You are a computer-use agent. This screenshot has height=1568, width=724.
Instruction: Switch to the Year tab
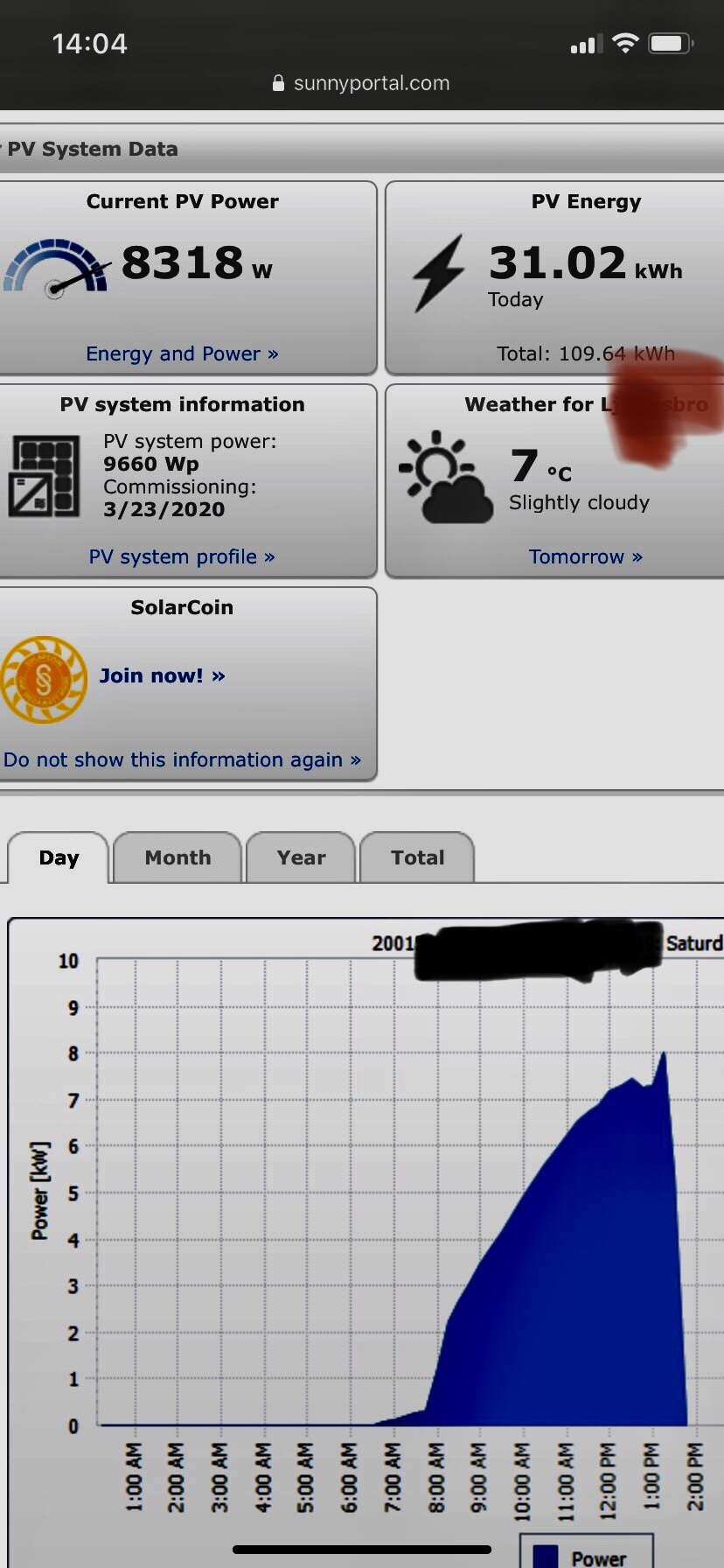click(x=301, y=857)
